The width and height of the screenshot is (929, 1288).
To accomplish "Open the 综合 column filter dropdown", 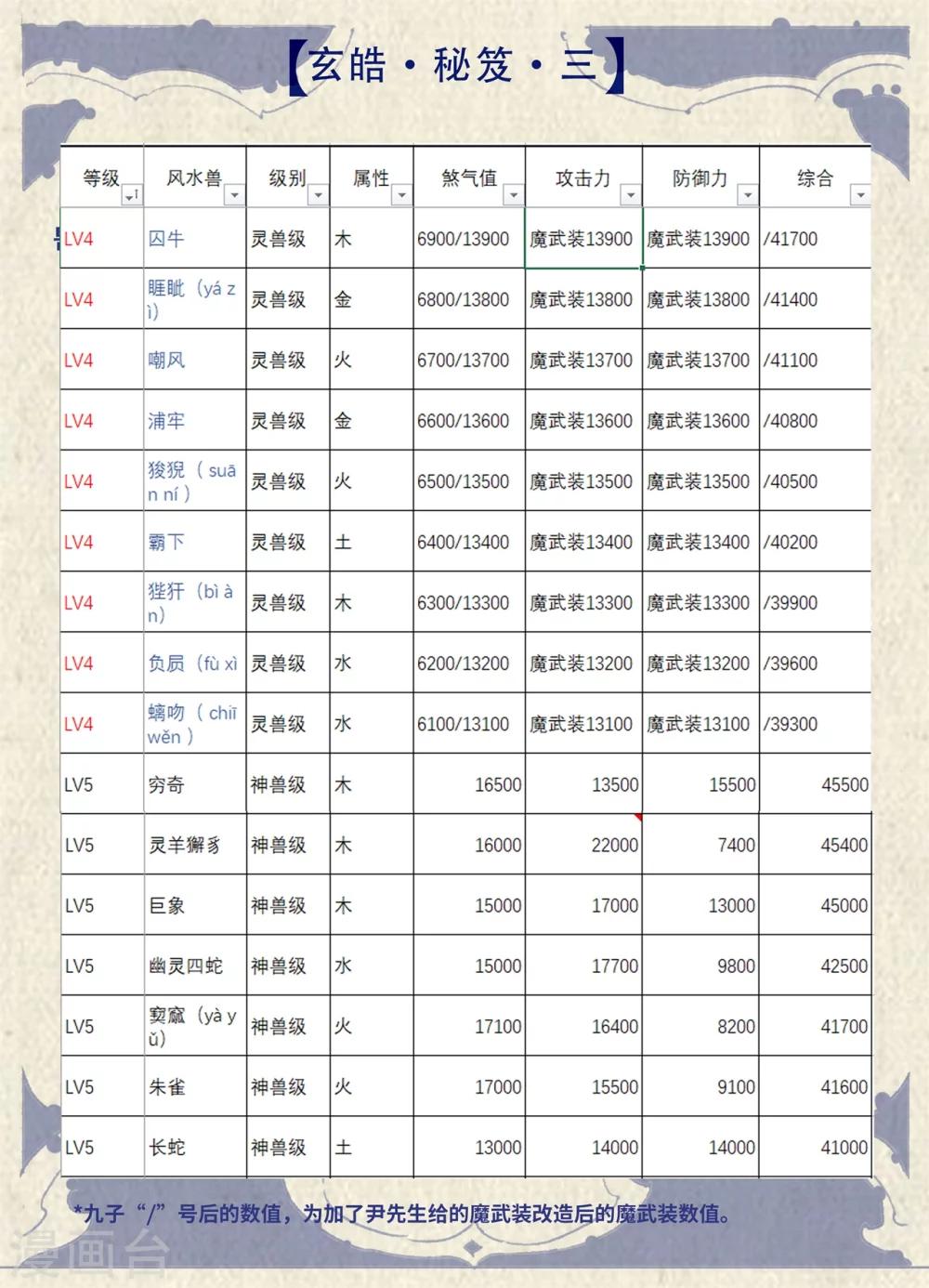I will pos(859,196).
